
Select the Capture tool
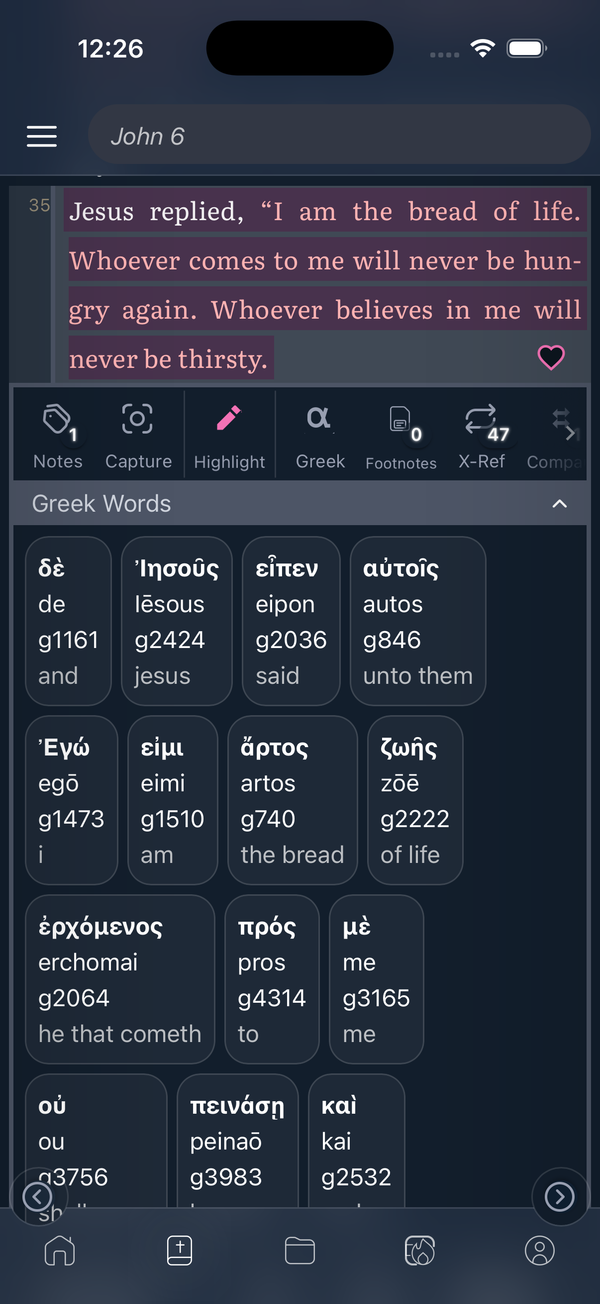point(138,436)
